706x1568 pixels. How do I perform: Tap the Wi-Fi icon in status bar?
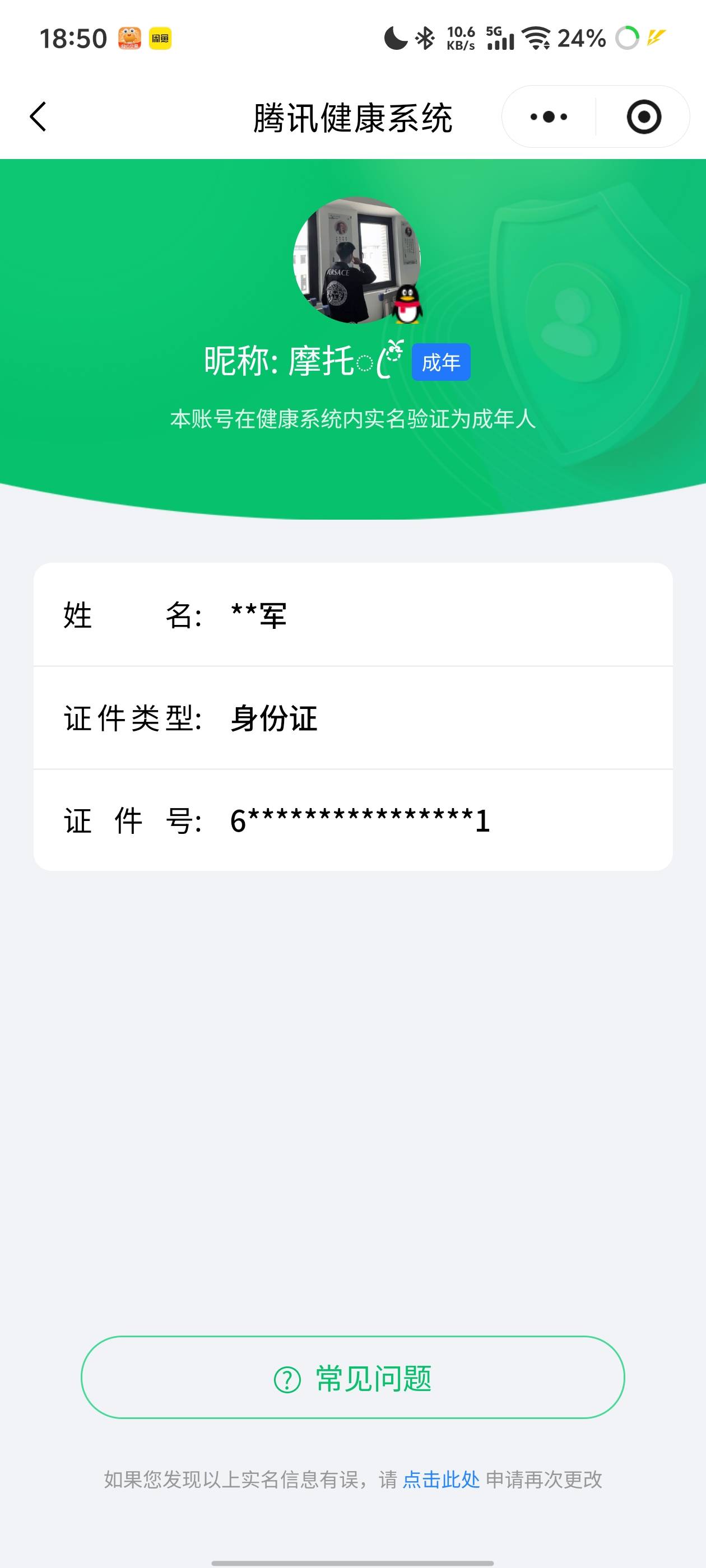point(537,38)
